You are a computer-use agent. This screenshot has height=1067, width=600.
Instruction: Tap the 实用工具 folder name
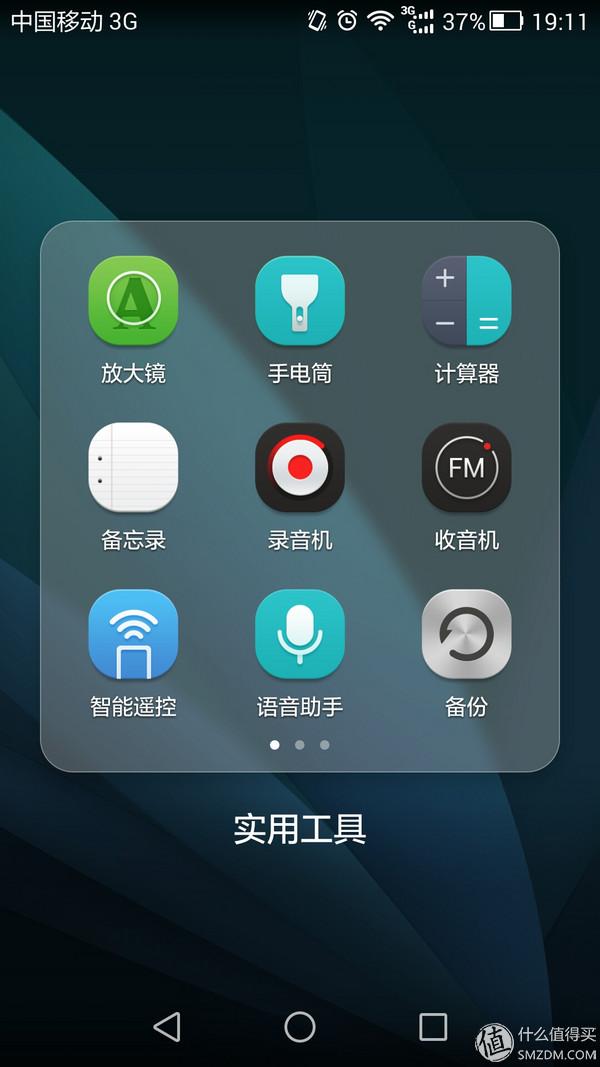300,829
